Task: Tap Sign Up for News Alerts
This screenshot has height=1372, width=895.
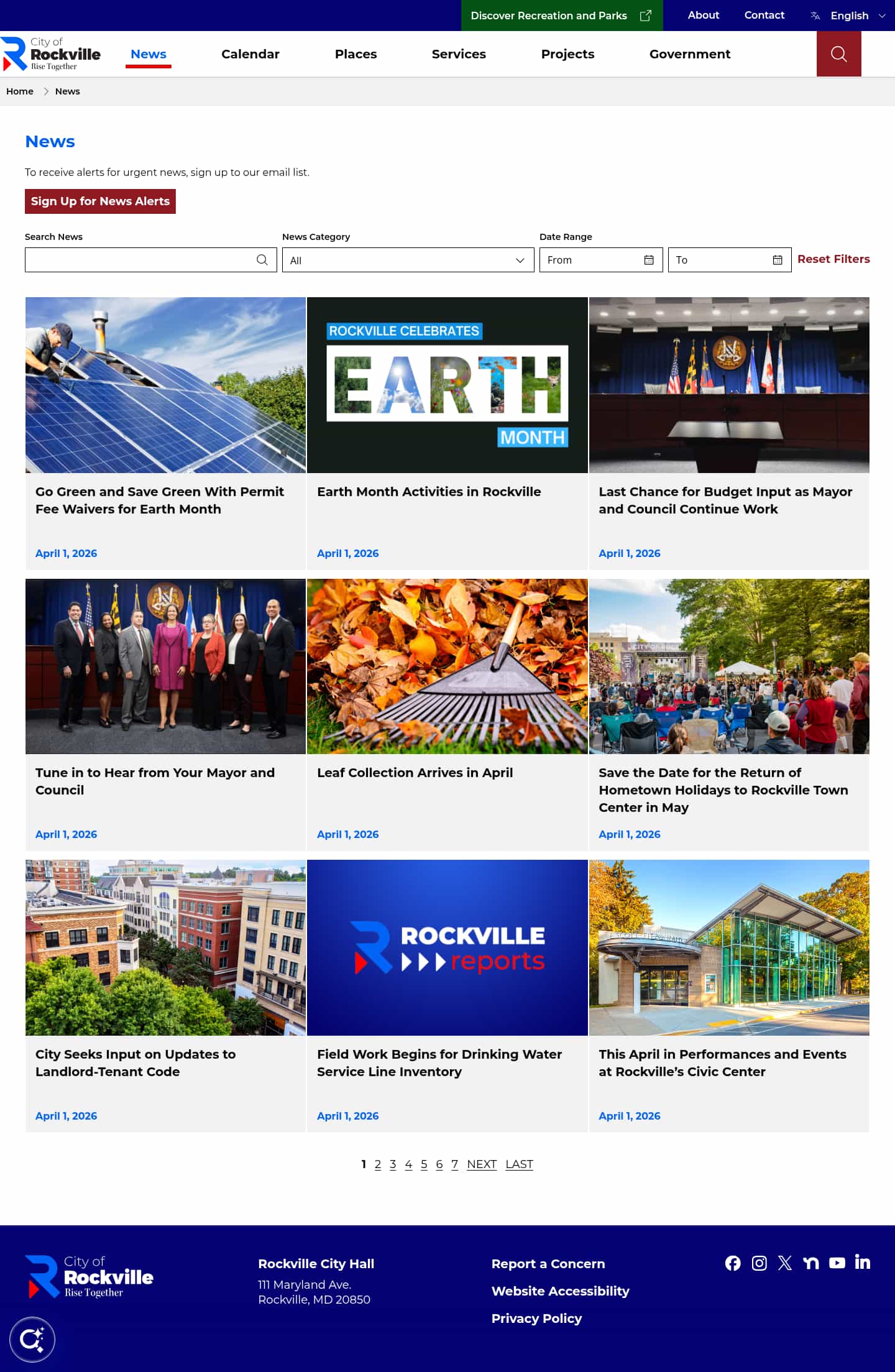Action: 100,201
